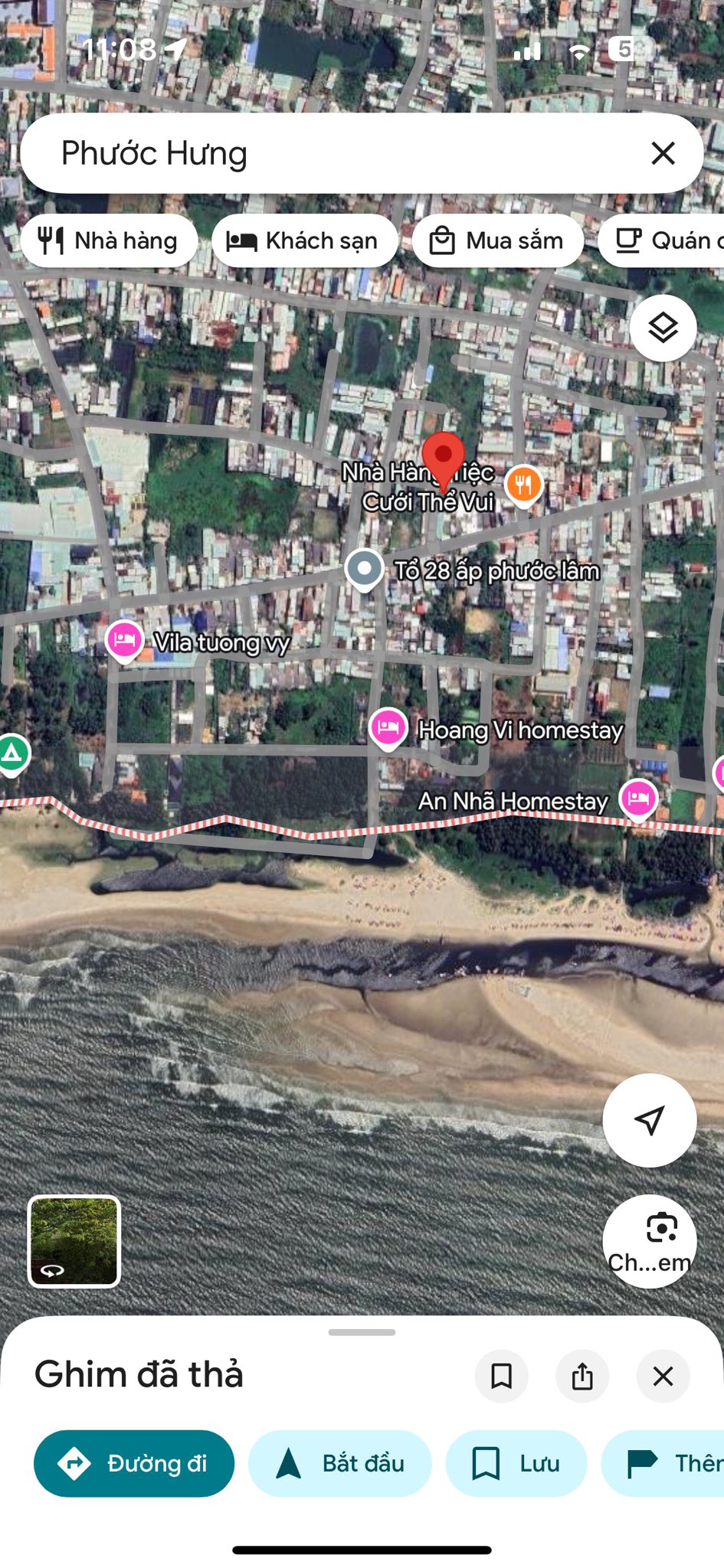The image size is (724, 1568).
Task: Select the Vila tuong vy marker
Action: [x=124, y=640]
